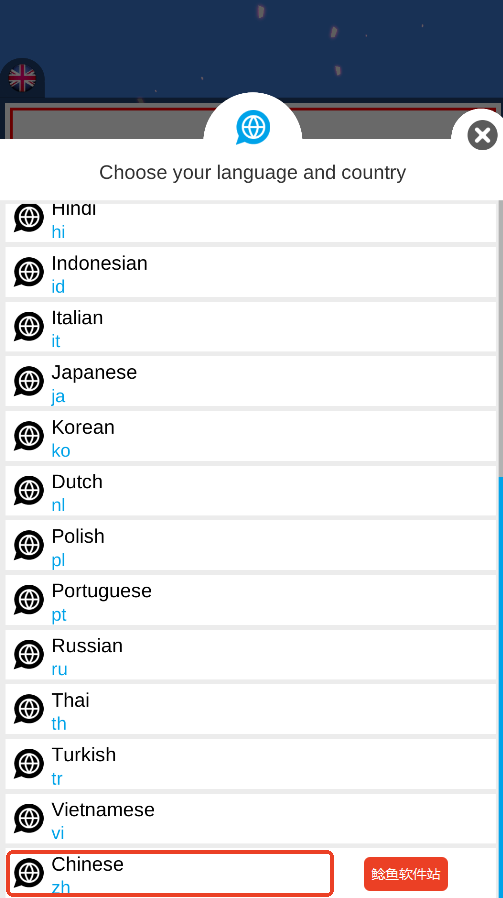Pick Italian as the language
Screen dimensions: 503x898
click(250, 326)
